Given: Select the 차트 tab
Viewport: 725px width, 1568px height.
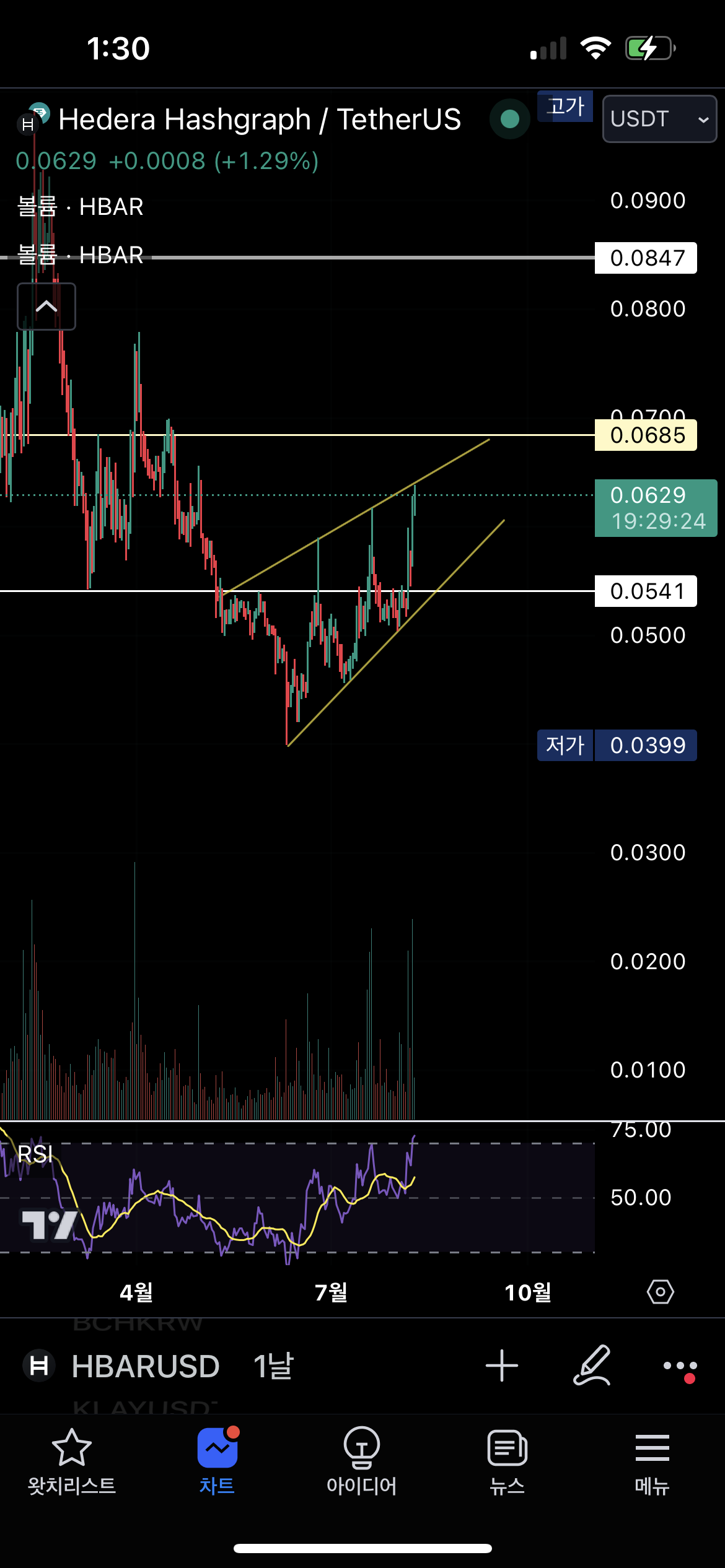Looking at the screenshot, I should coord(217,1461).
